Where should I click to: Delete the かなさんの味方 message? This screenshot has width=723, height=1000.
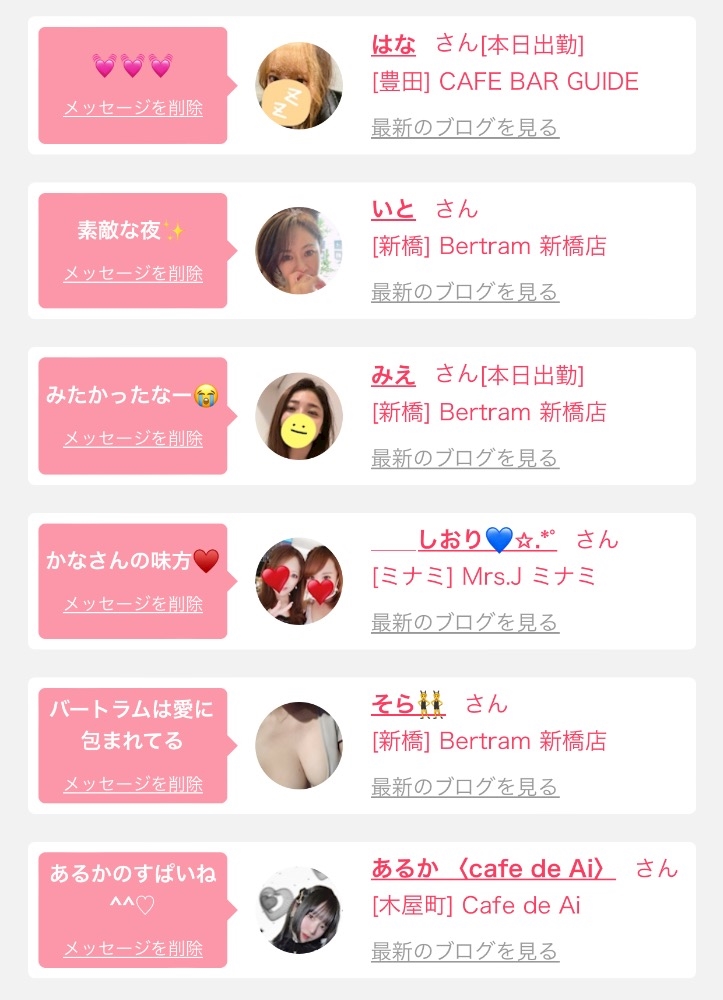click(x=133, y=604)
